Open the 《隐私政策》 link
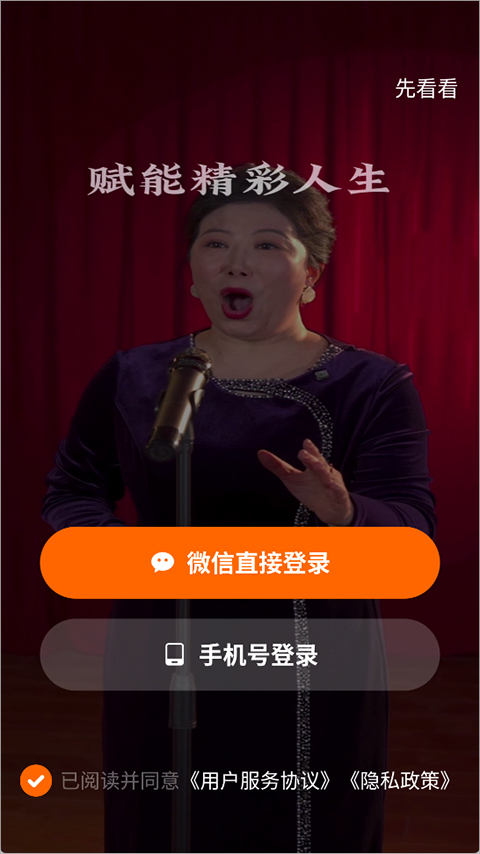 (x=399, y=781)
